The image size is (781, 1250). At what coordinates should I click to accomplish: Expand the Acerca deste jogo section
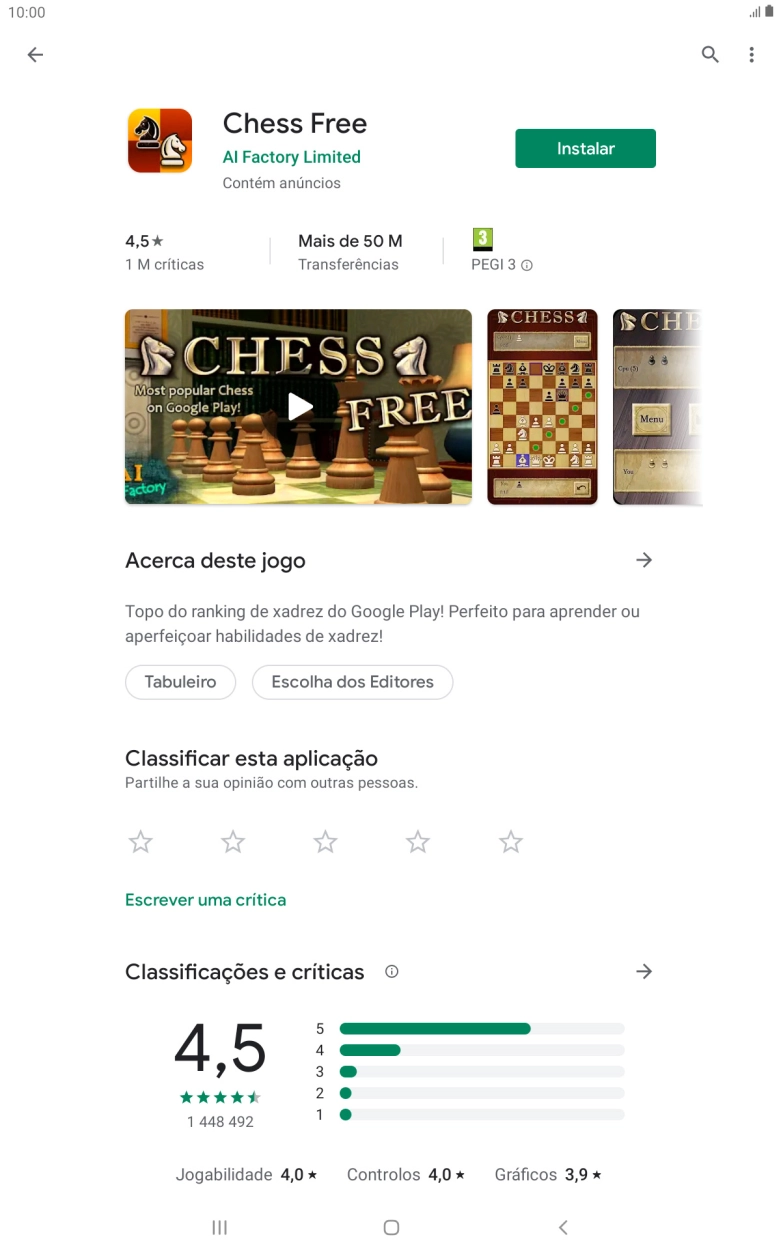point(644,560)
